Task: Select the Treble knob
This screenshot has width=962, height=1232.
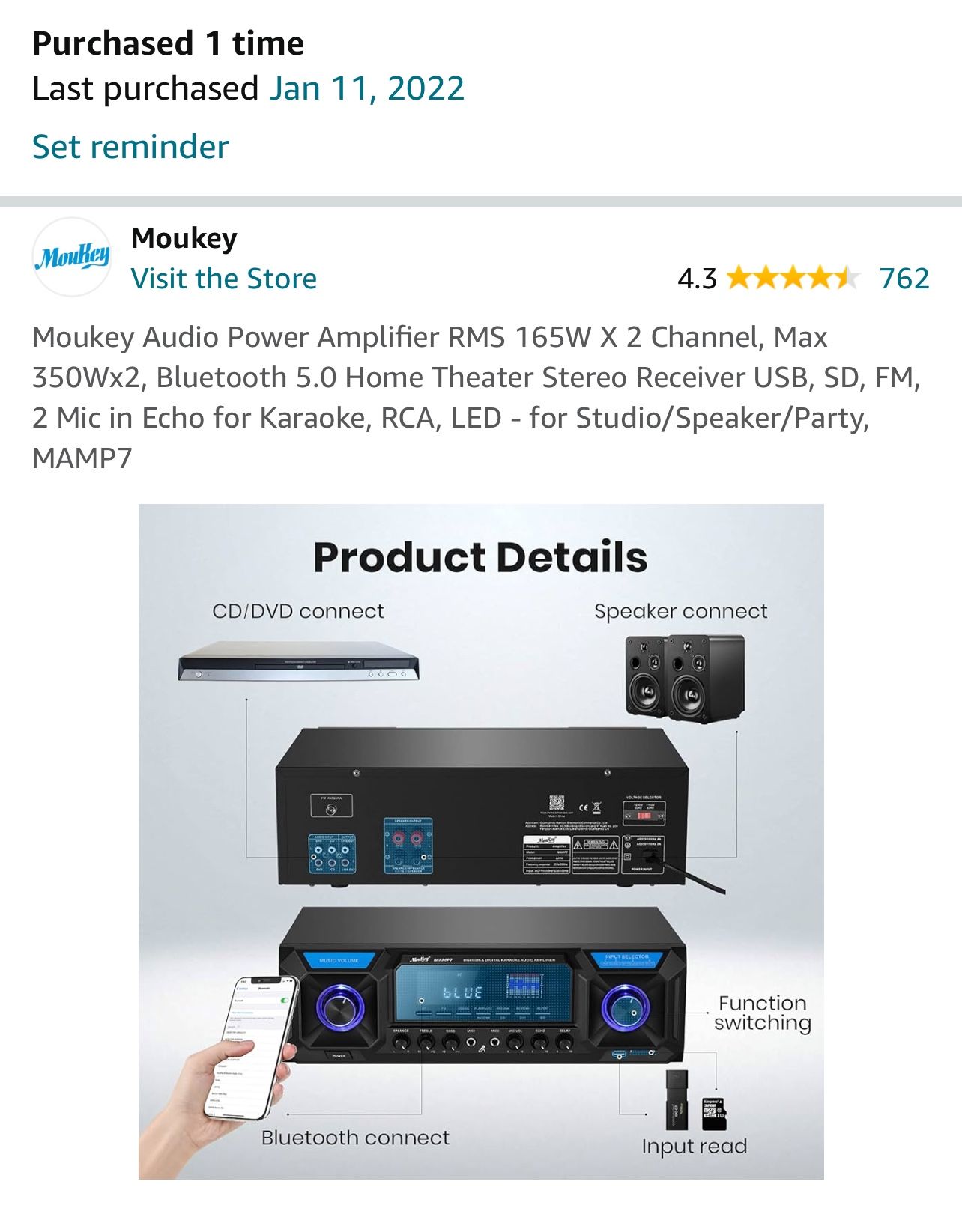Action: (426, 1042)
